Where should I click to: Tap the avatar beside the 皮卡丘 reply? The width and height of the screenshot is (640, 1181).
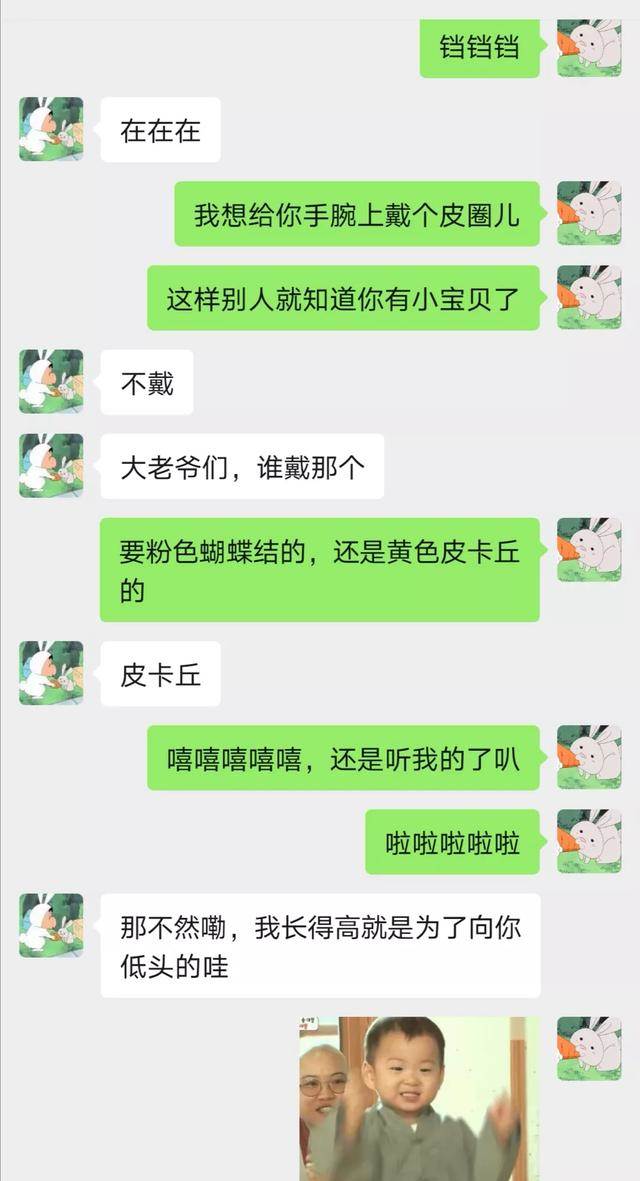point(51,673)
